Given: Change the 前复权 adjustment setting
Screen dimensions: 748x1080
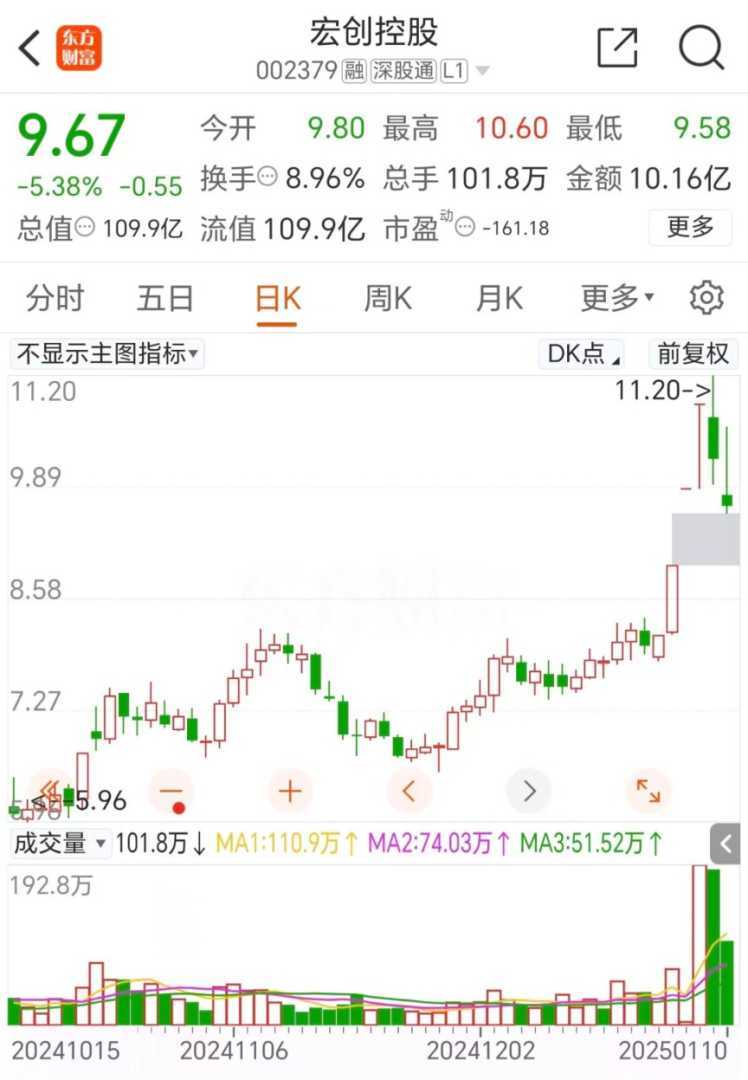Looking at the screenshot, I should tap(693, 354).
